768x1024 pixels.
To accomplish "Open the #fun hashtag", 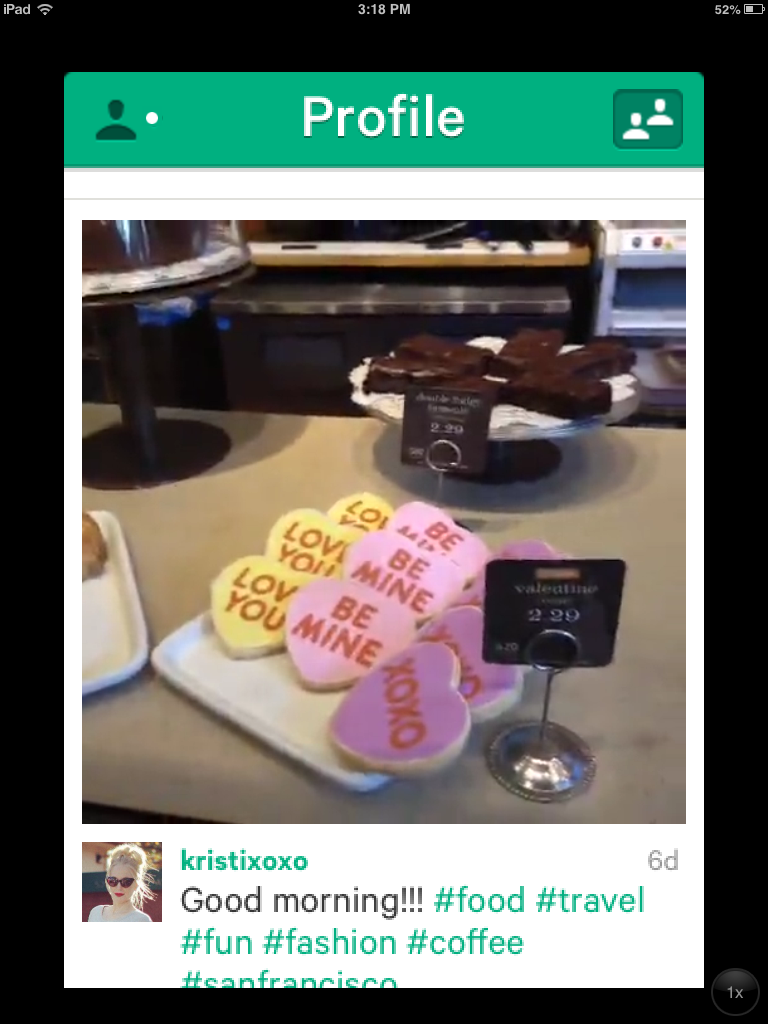I will click(217, 942).
